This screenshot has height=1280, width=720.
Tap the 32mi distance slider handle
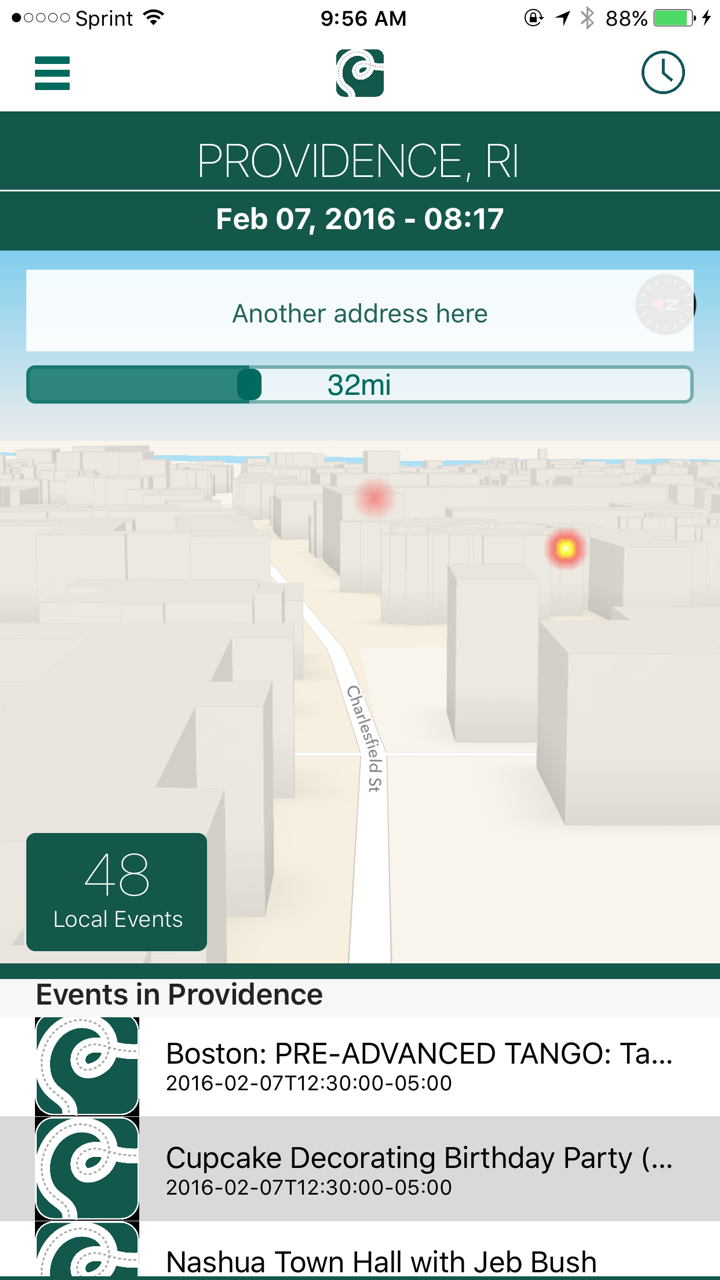[x=249, y=384]
